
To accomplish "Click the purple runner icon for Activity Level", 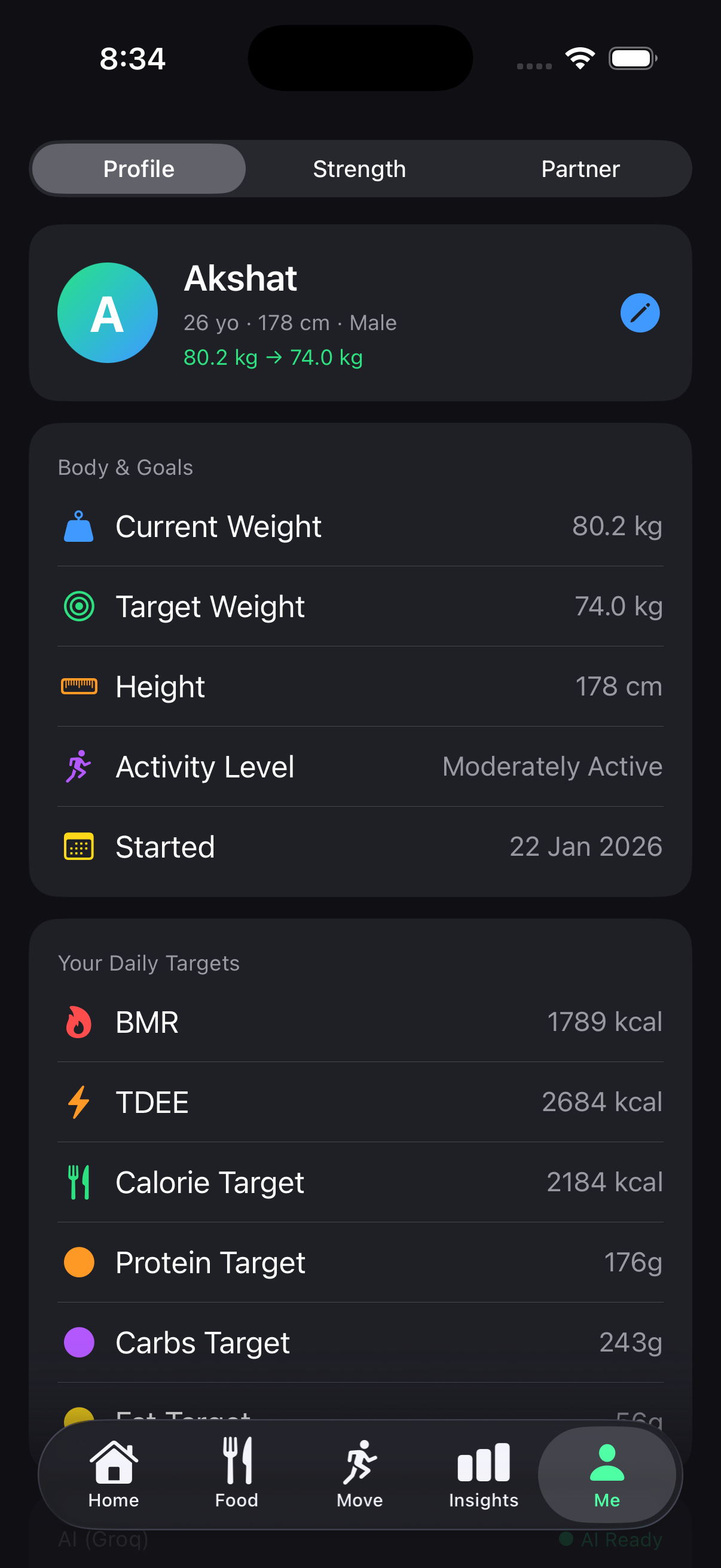I will coord(78,766).
